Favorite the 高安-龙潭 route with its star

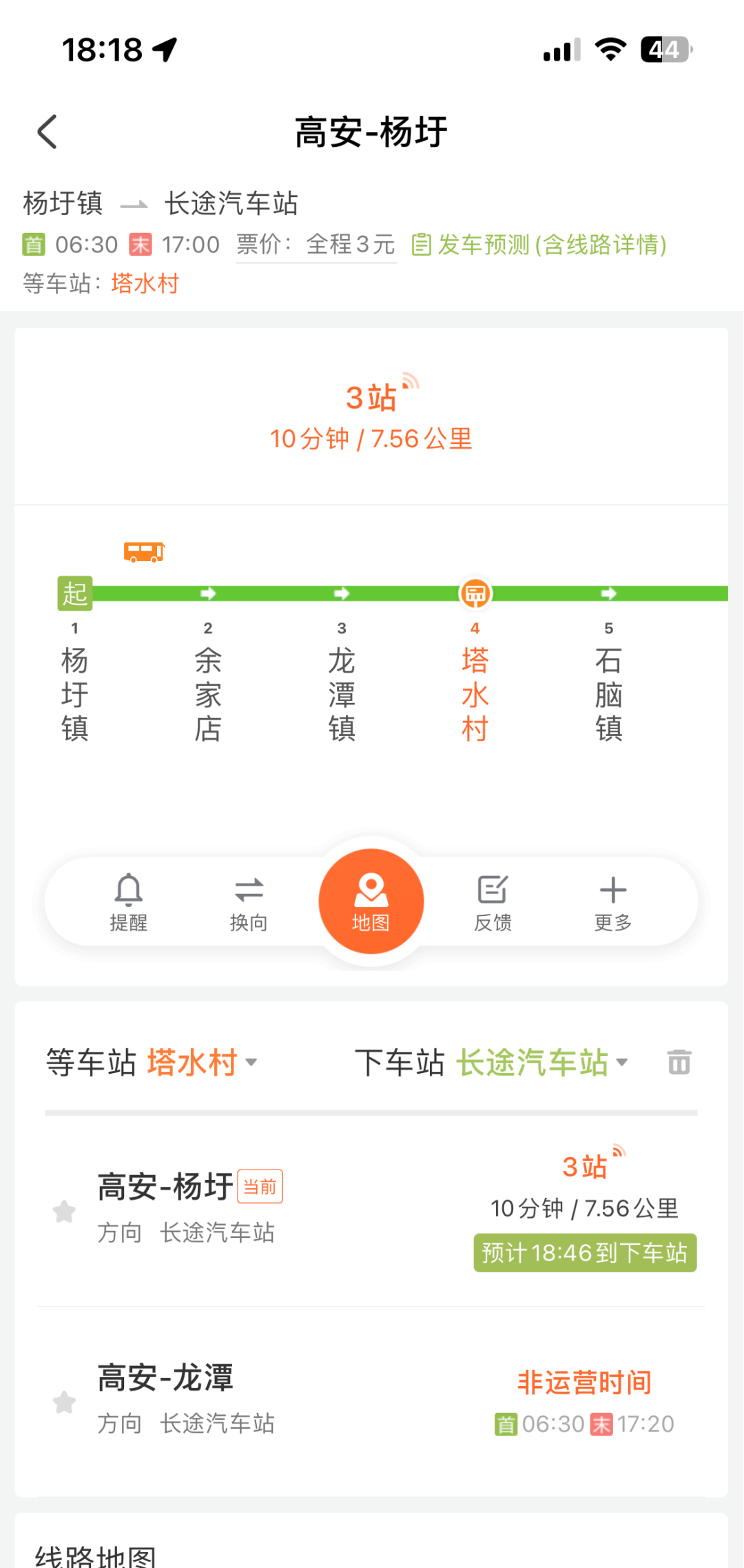(64, 1403)
